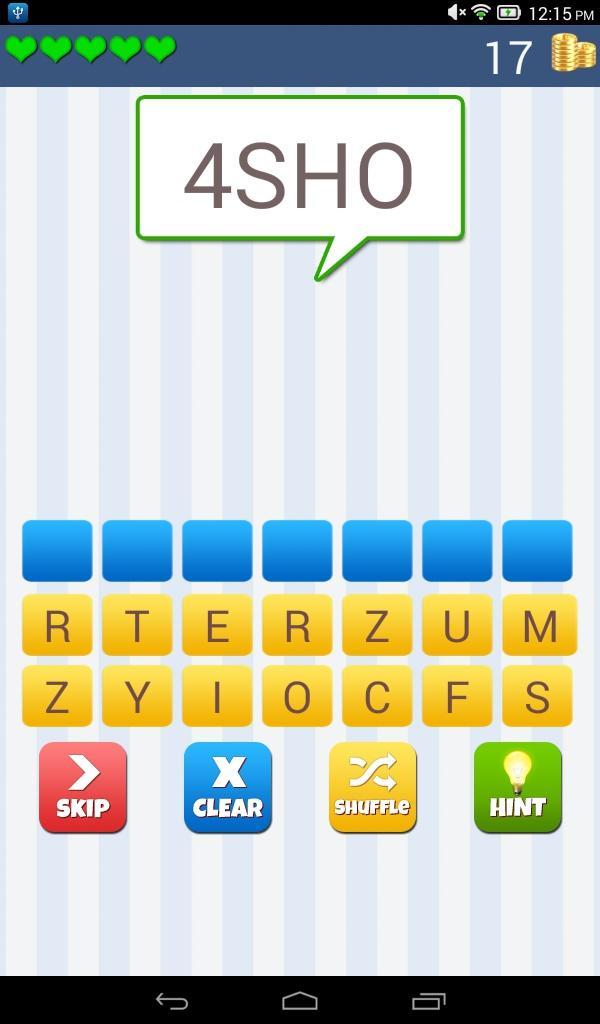Choose the letter U tile

(x=457, y=626)
